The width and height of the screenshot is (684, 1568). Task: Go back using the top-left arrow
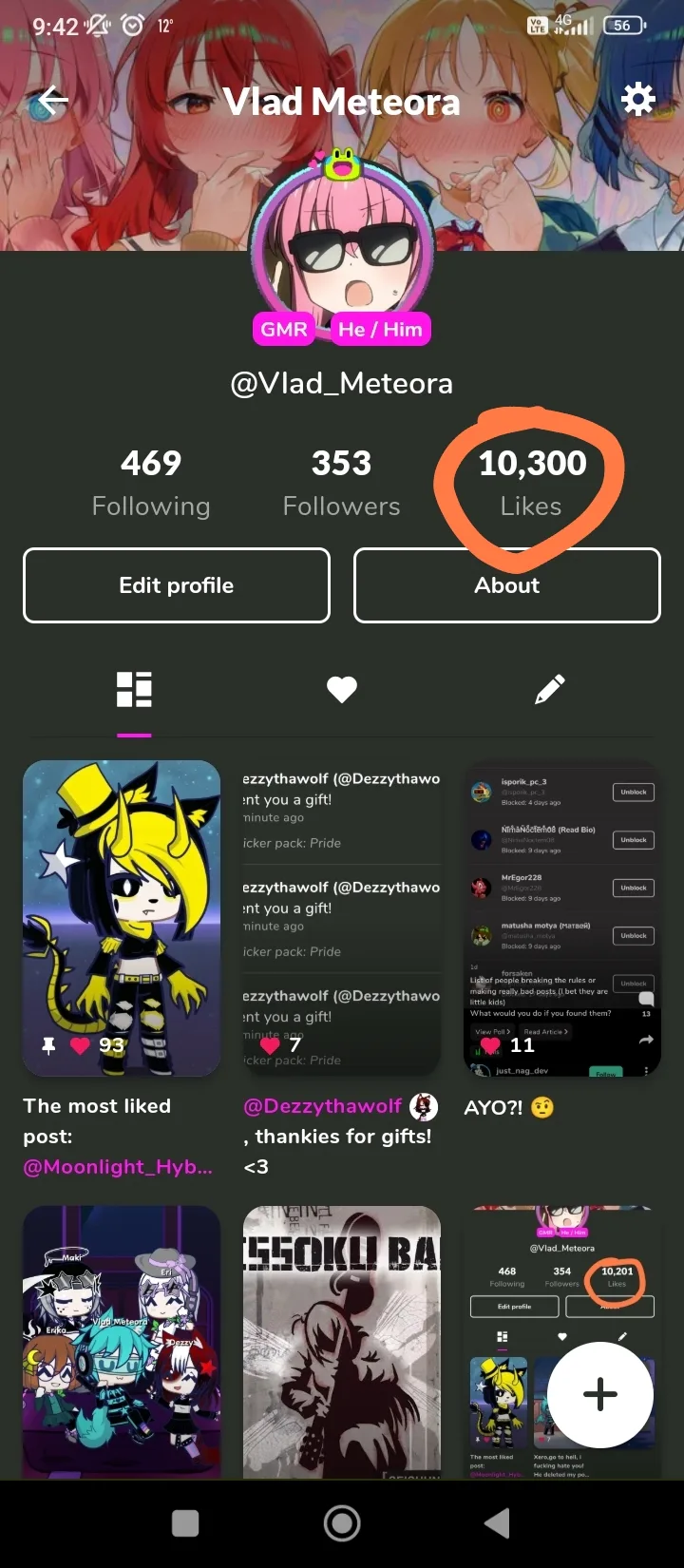click(x=53, y=100)
